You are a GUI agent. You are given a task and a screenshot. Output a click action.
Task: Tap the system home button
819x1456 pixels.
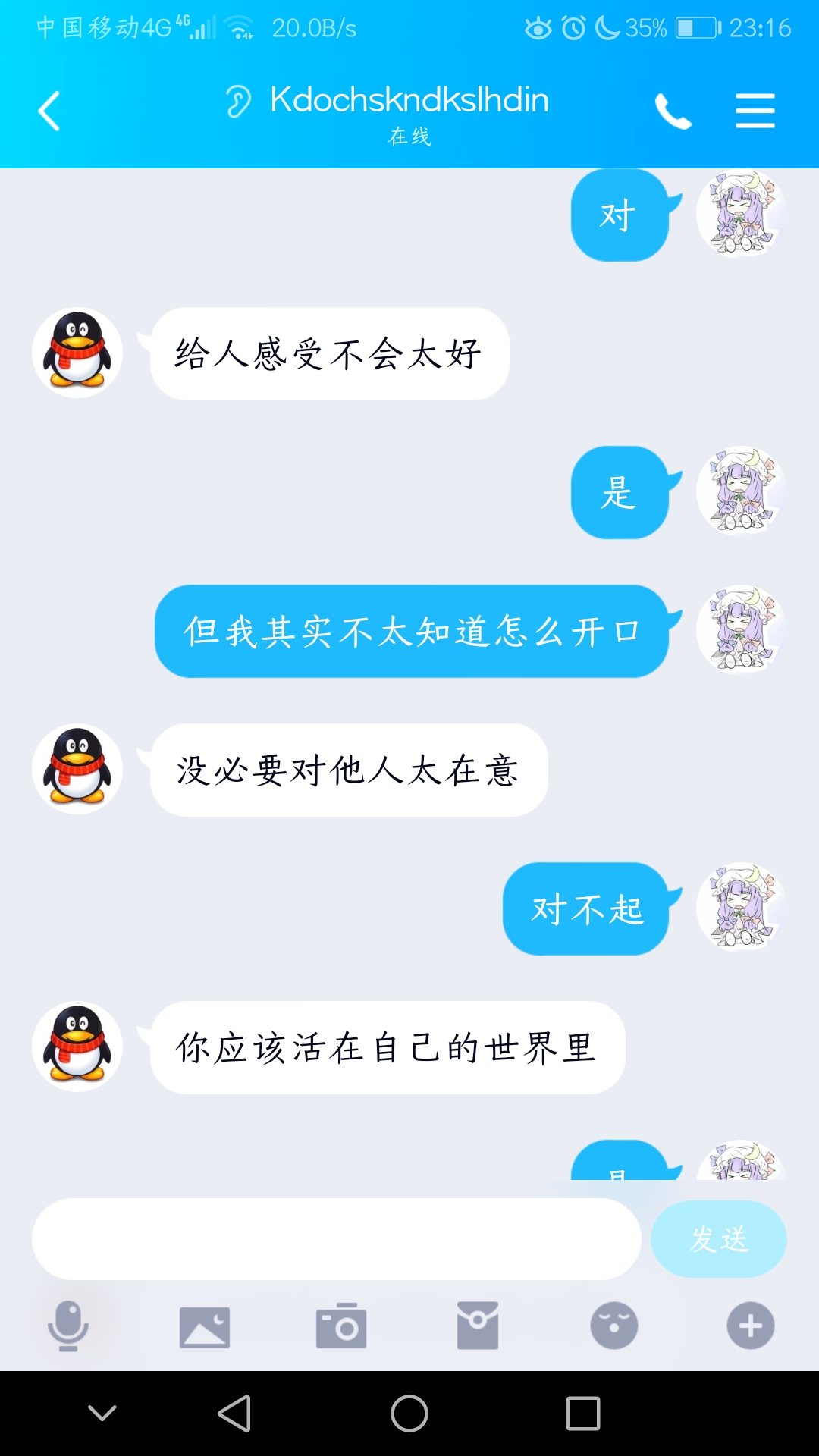coord(409,1414)
